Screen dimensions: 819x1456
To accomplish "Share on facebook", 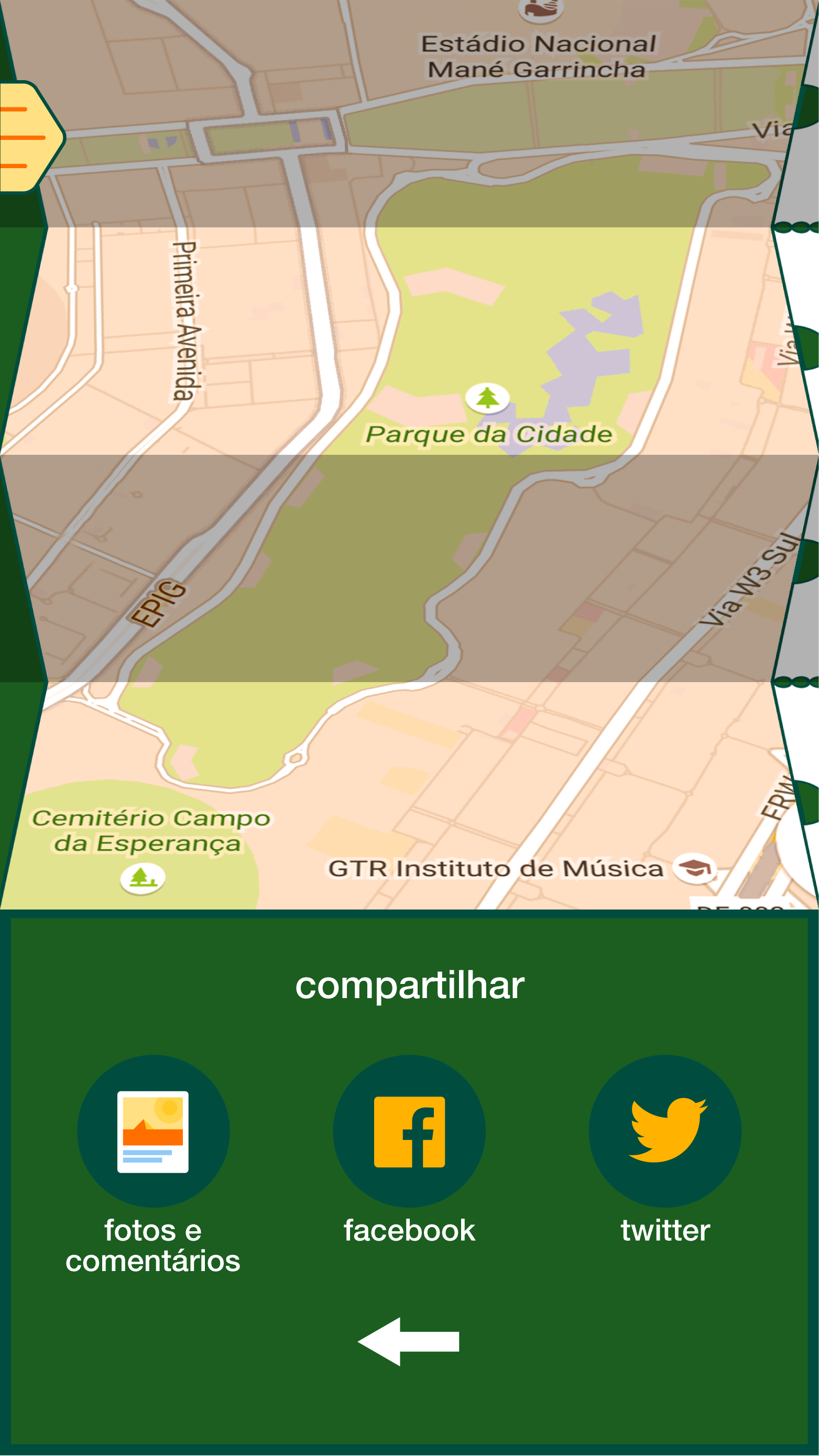I will click(409, 1131).
